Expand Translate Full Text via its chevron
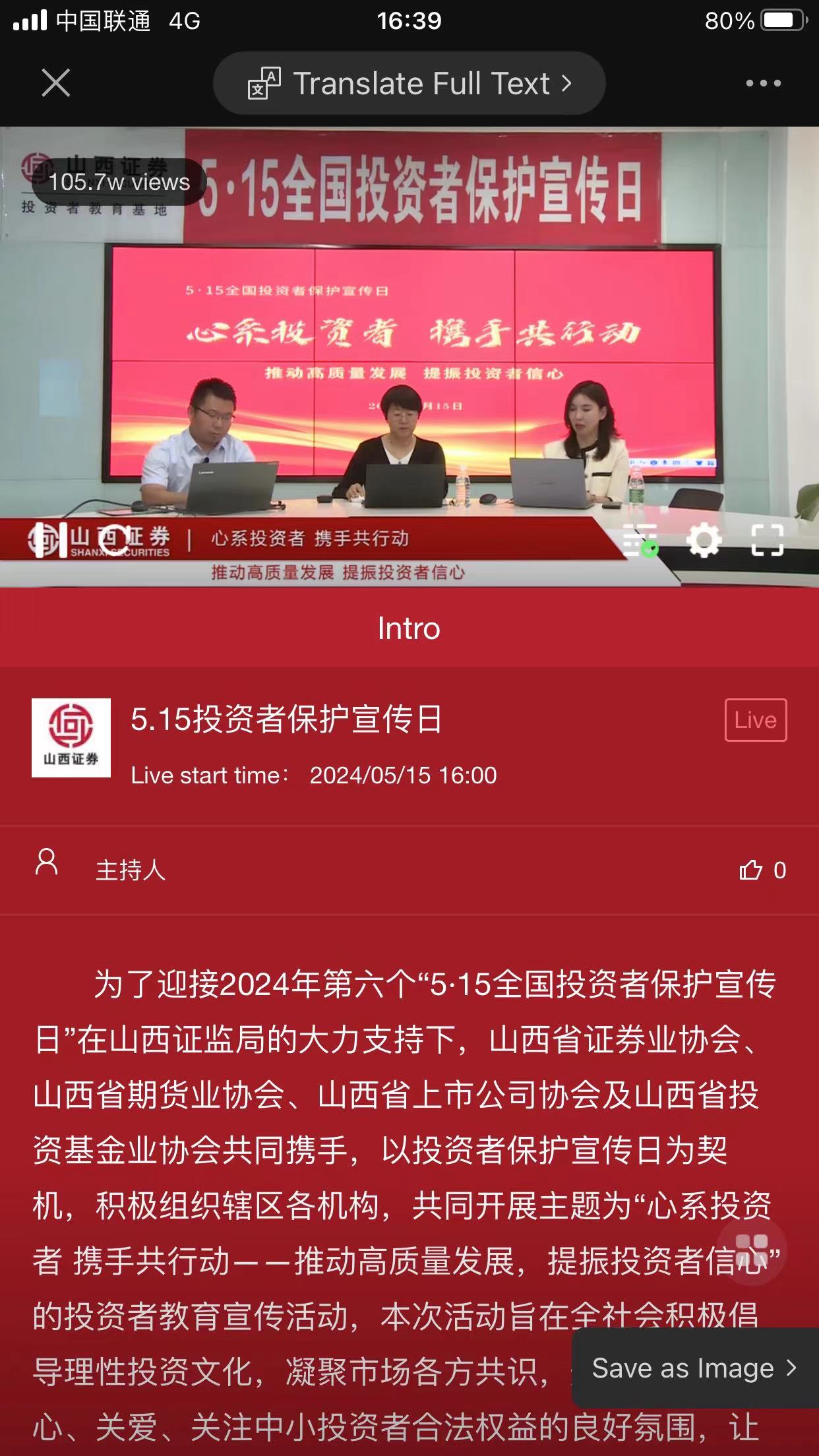Screen dimensions: 819x1456 point(564,83)
